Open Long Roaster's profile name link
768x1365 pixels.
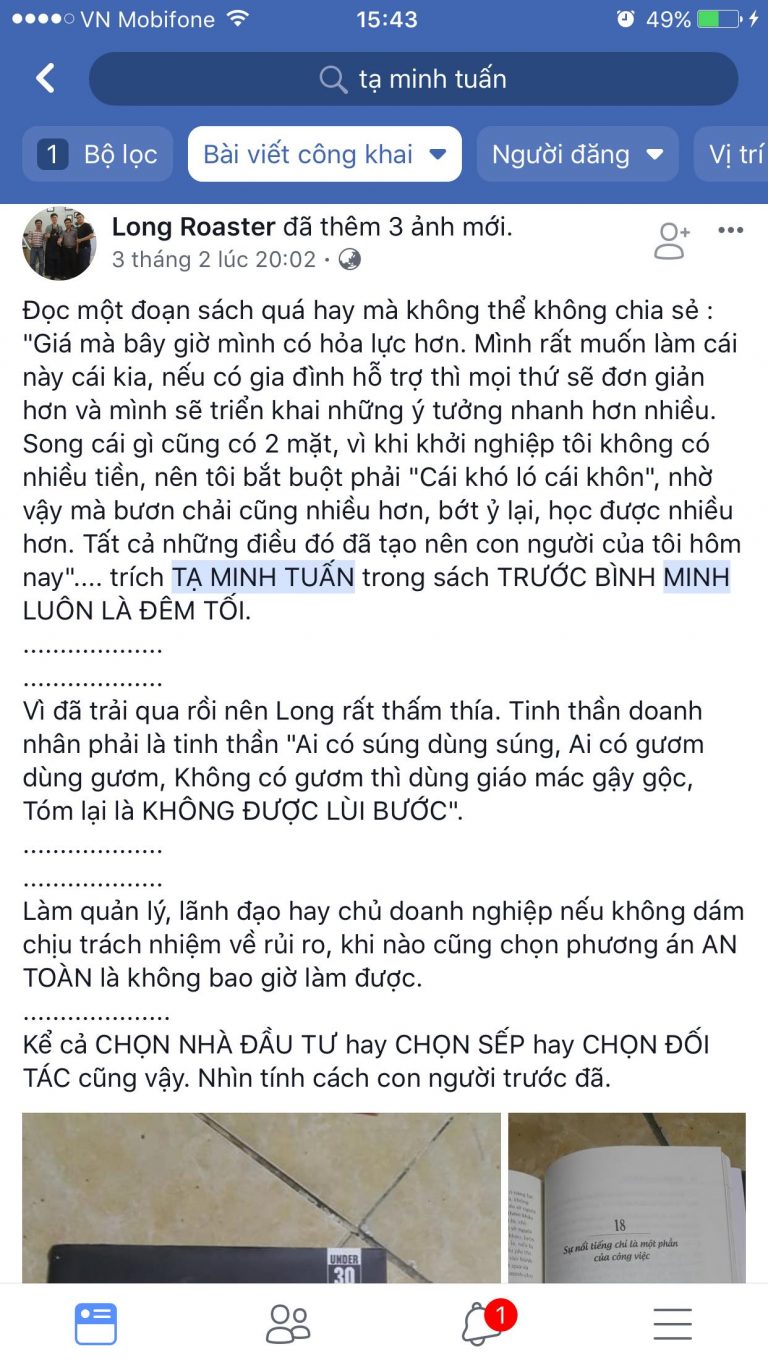pyautogui.click(x=193, y=227)
